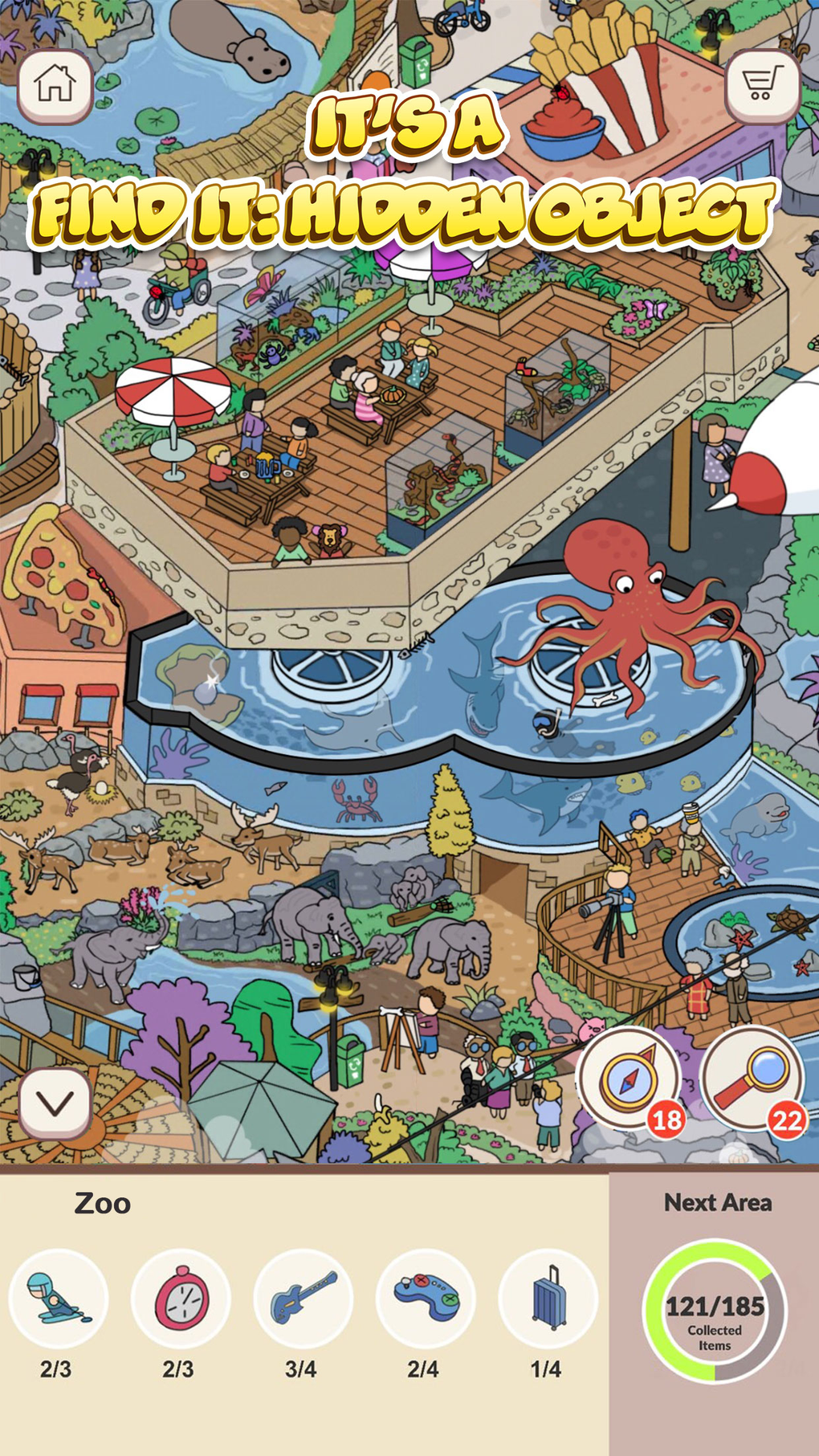Go to the home screen icon

coord(55,85)
